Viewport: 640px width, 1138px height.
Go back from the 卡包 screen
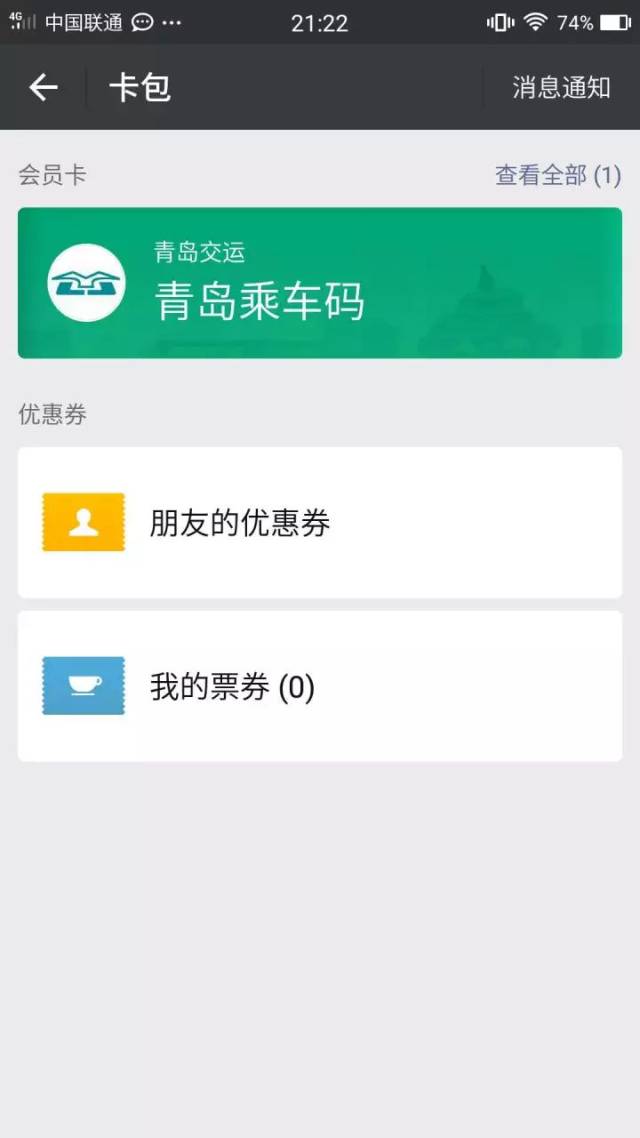coord(43,88)
